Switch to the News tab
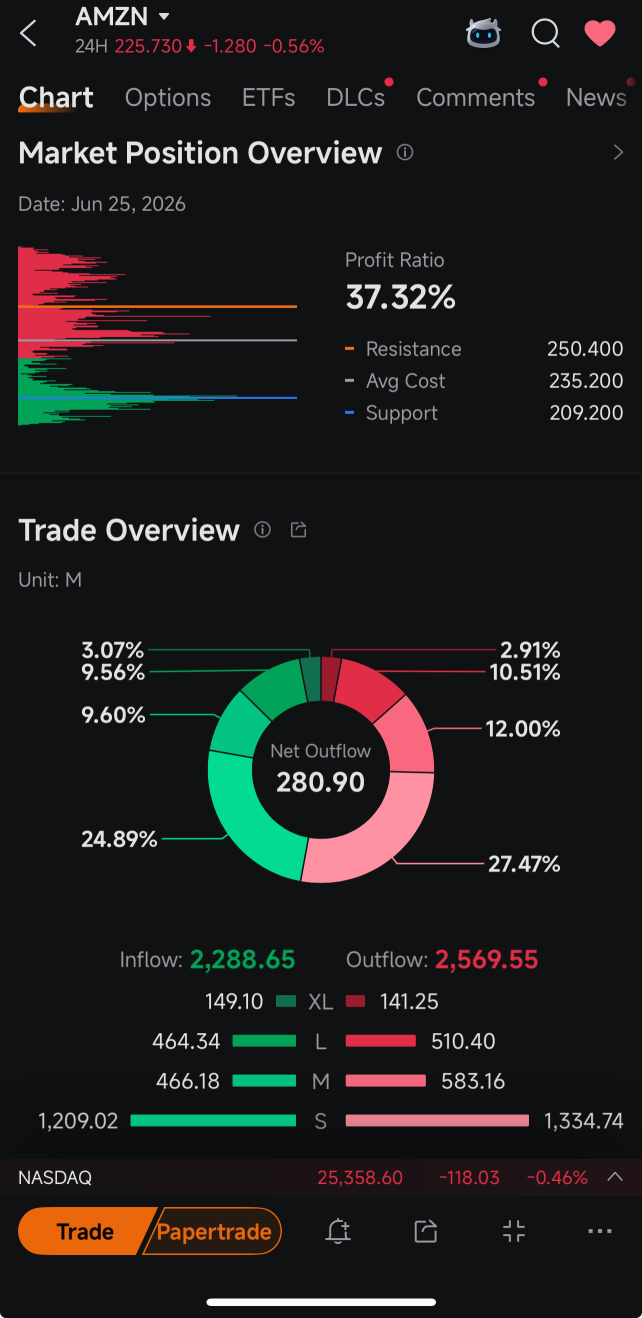 point(596,97)
